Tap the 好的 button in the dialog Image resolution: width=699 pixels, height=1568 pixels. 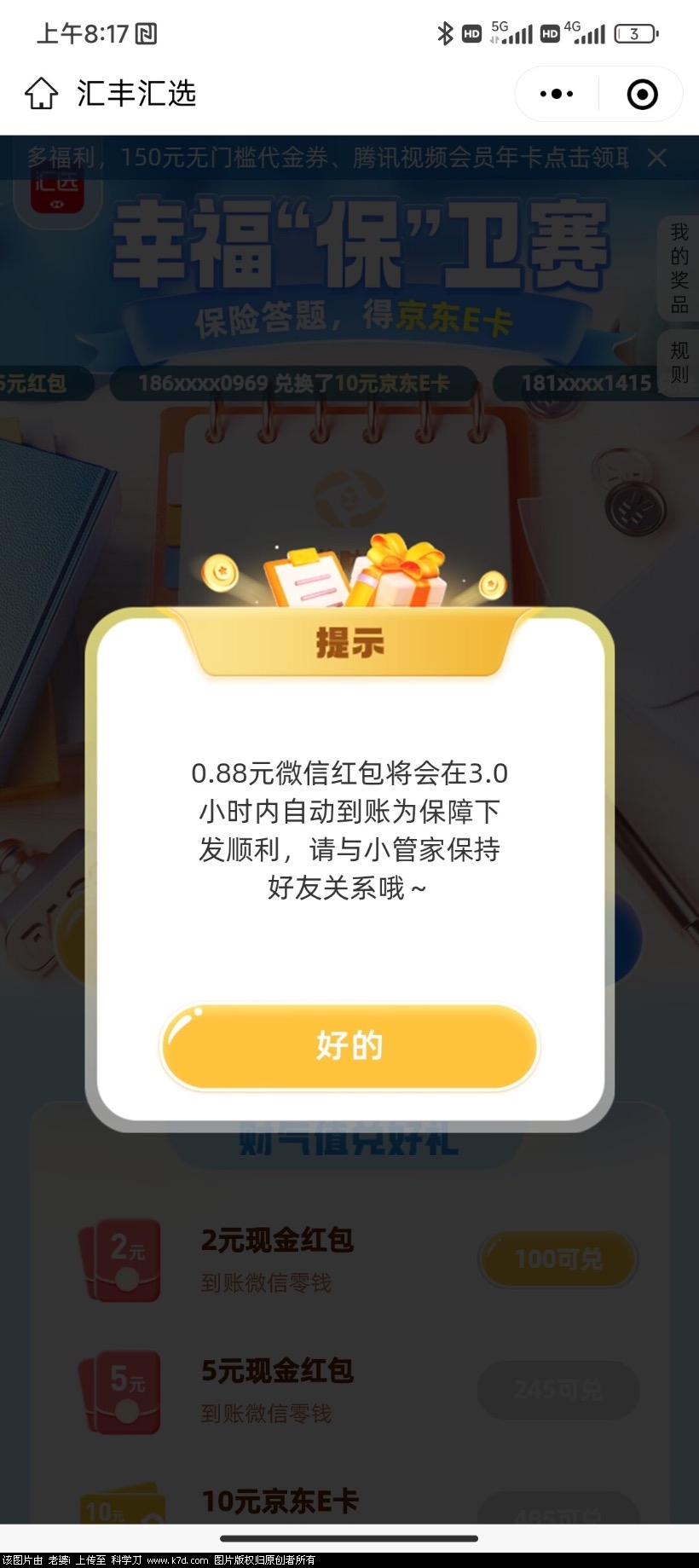tap(349, 1046)
